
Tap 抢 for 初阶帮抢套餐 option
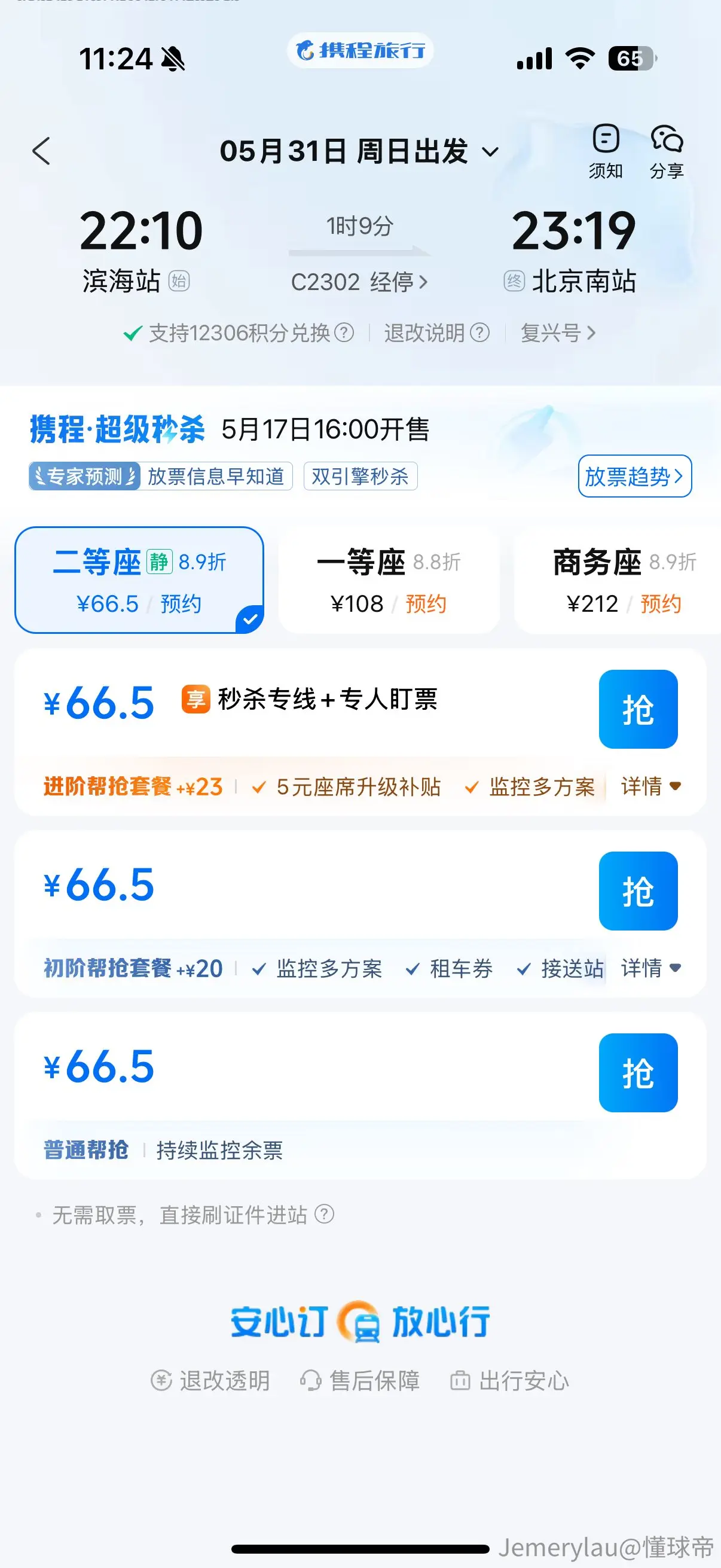coord(638,890)
